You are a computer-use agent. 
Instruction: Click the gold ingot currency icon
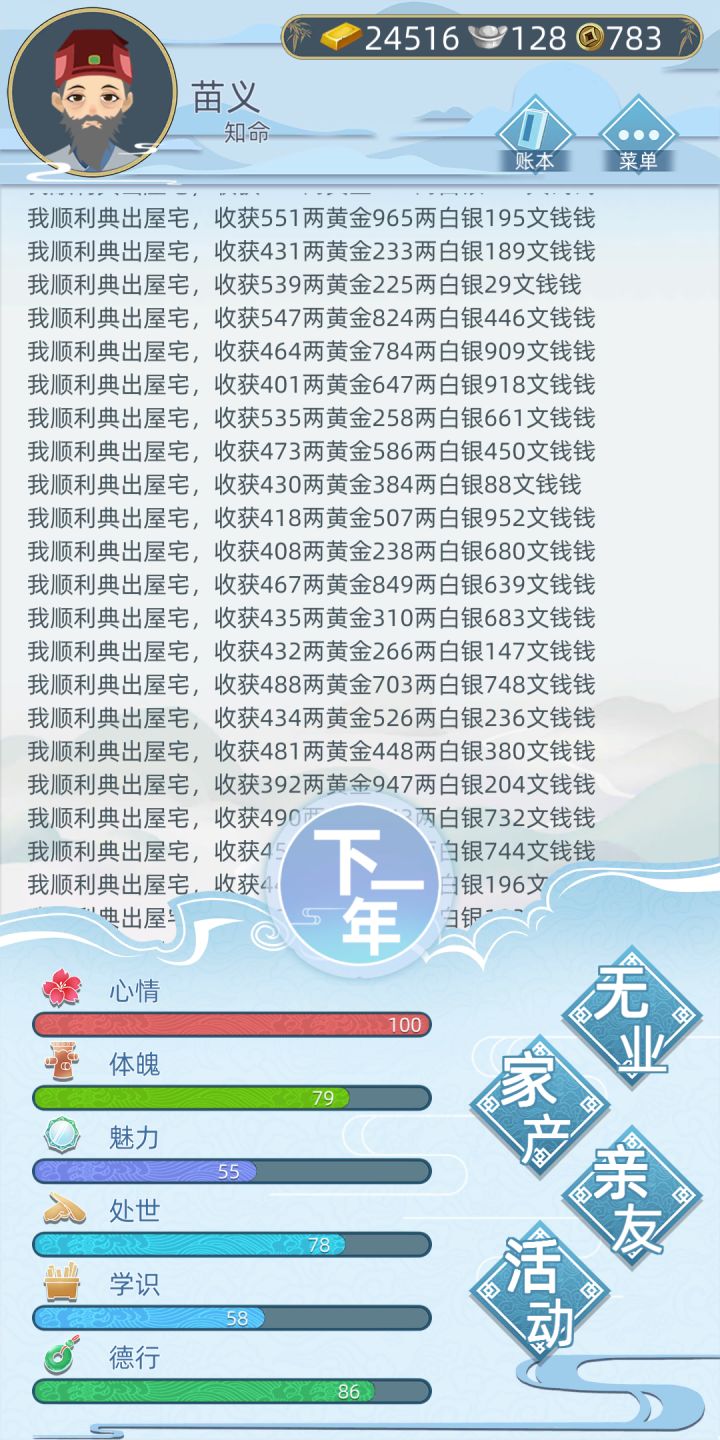[x=340, y=36]
